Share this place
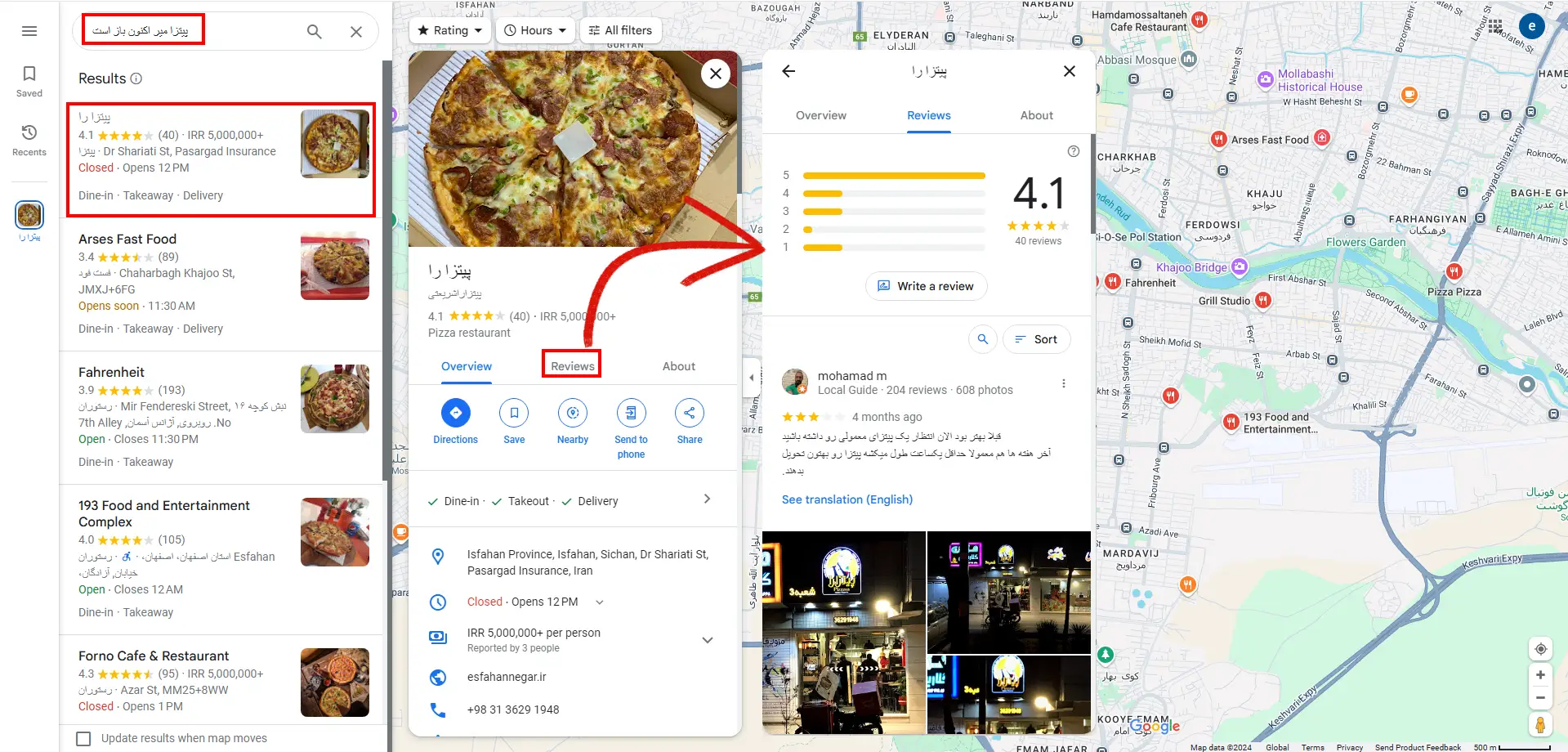Viewport: 1568px width, 752px height. [x=689, y=422]
